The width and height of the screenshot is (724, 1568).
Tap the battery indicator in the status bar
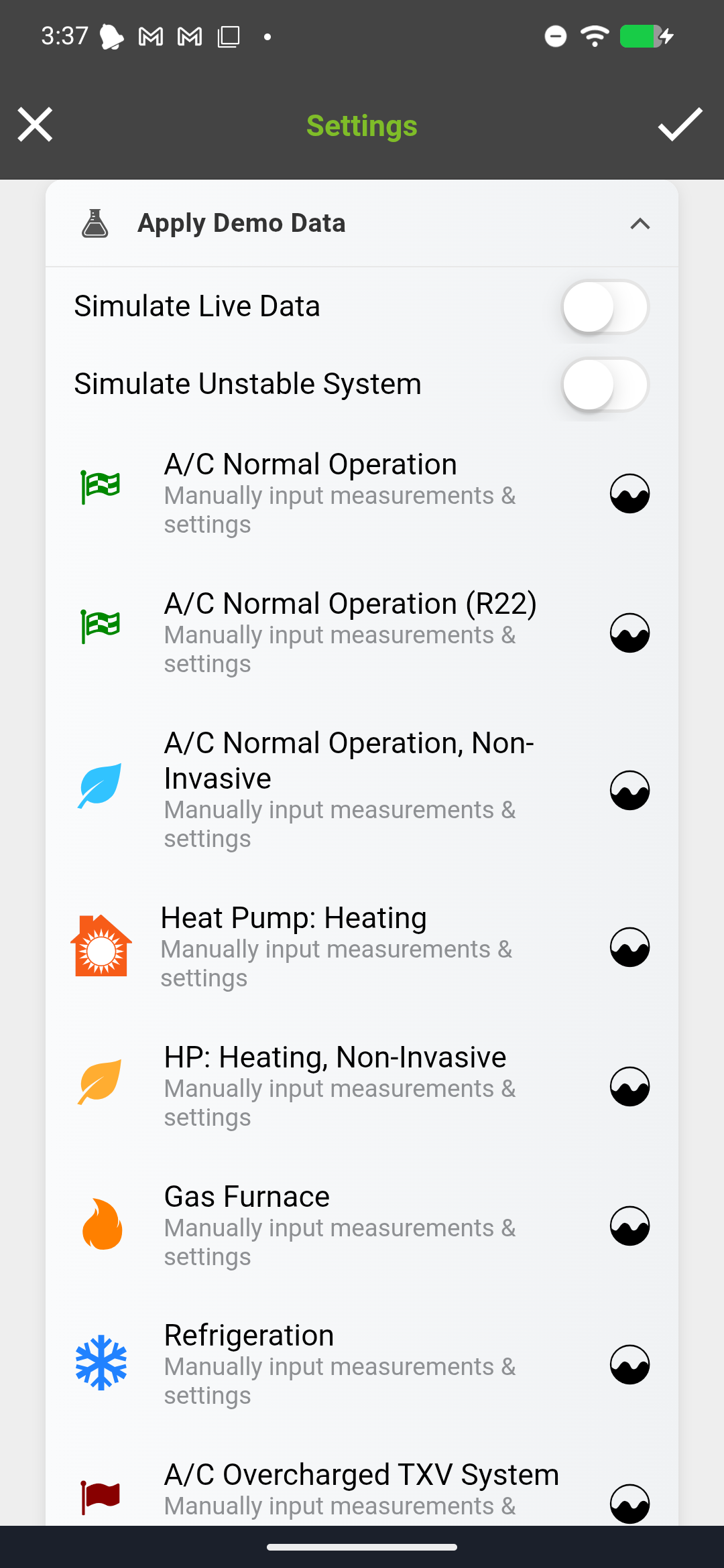642,36
